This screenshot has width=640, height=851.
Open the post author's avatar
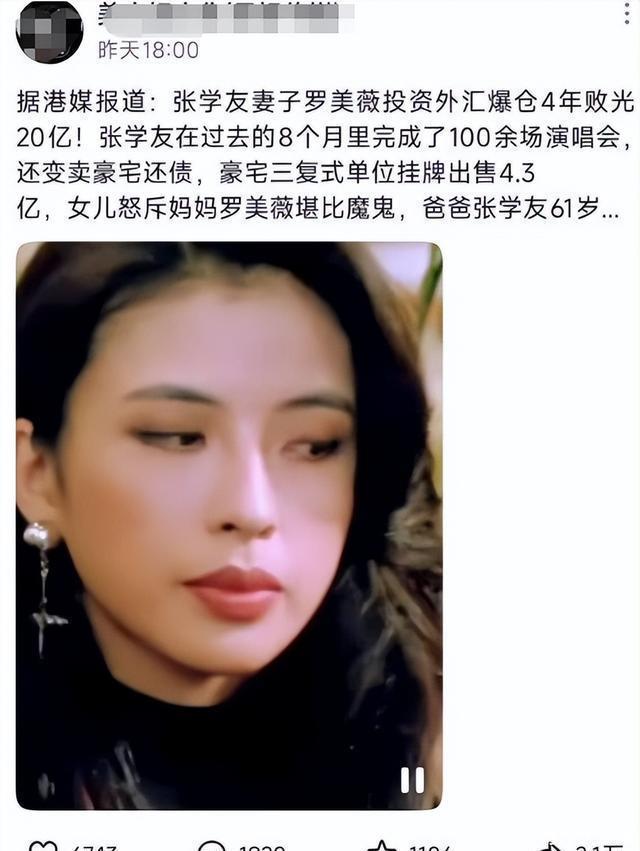[49, 31]
